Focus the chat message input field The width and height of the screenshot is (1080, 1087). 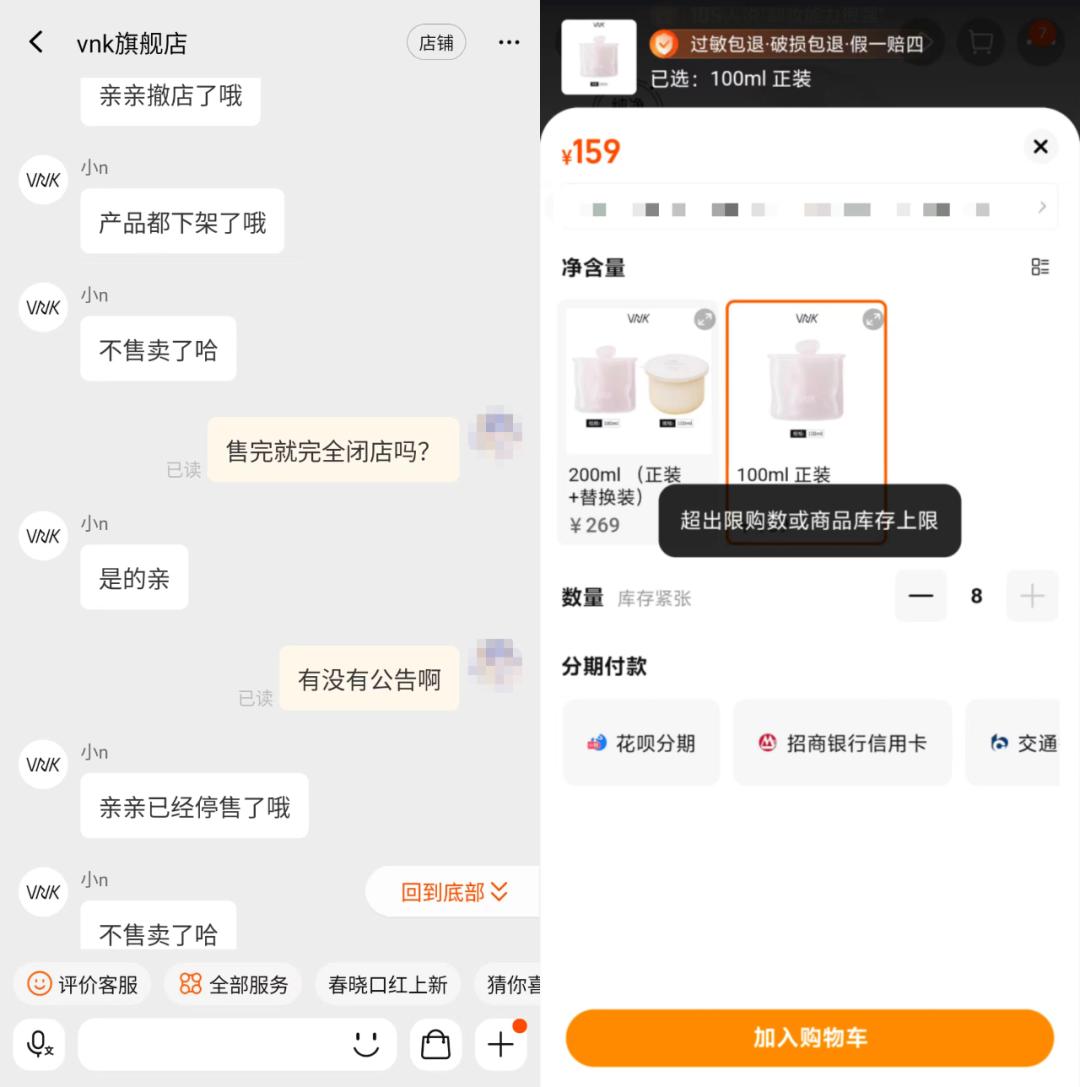coord(210,1044)
